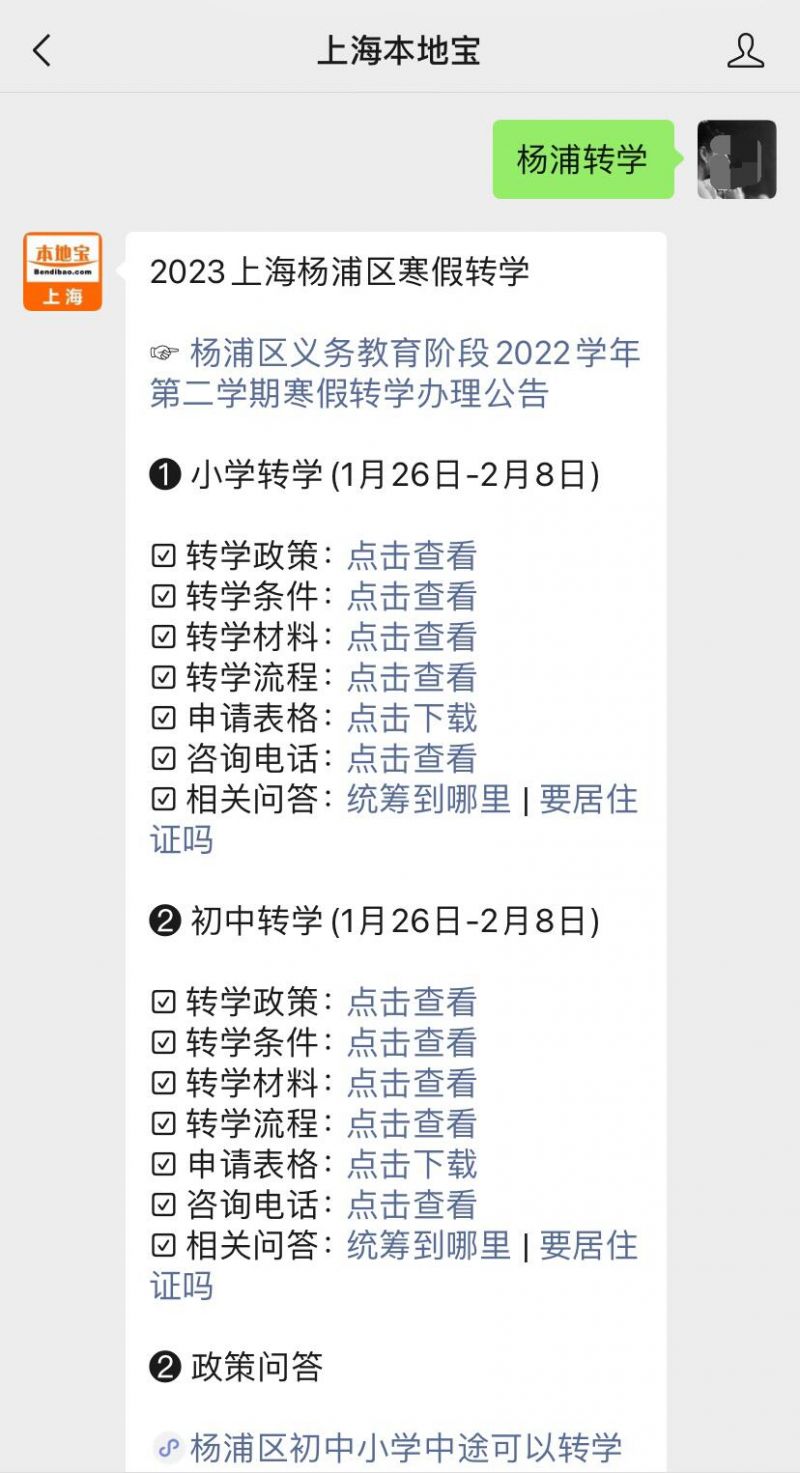View 初中转学 转学政策 link
Viewport: 800px width, 1473px height.
pos(412,1002)
